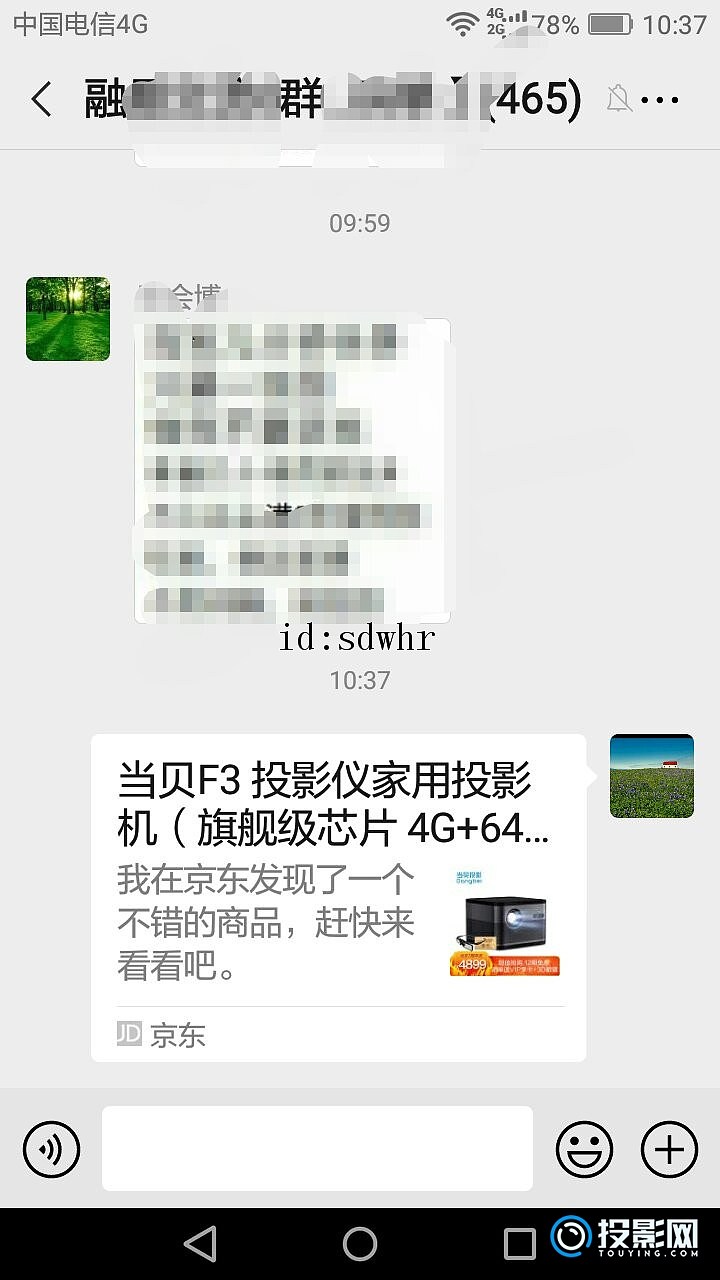Open the chat's three-dot menu
This screenshot has width=720, height=1280.
660,100
